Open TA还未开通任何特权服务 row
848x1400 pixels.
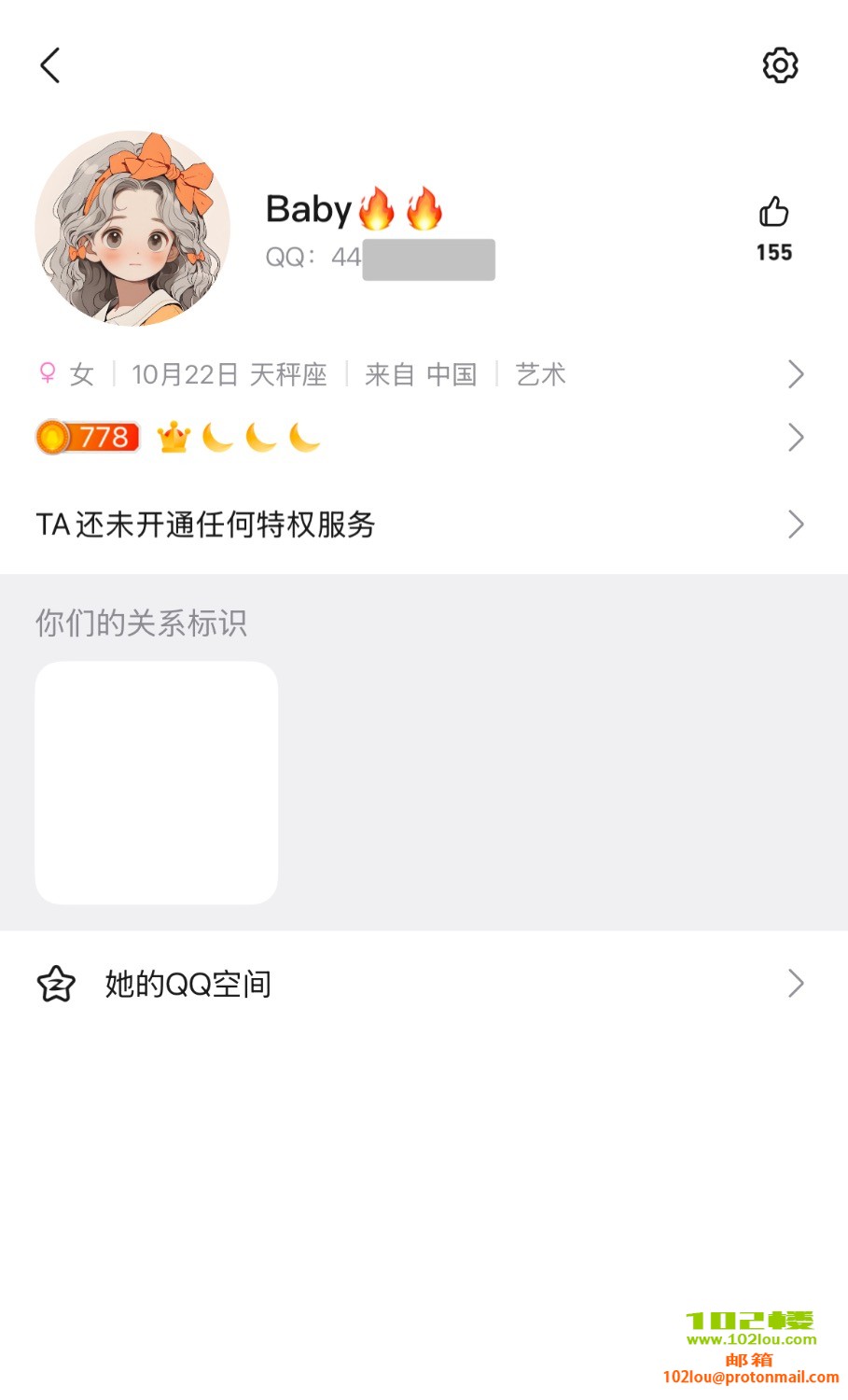pyautogui.click(x=420, y=525)
